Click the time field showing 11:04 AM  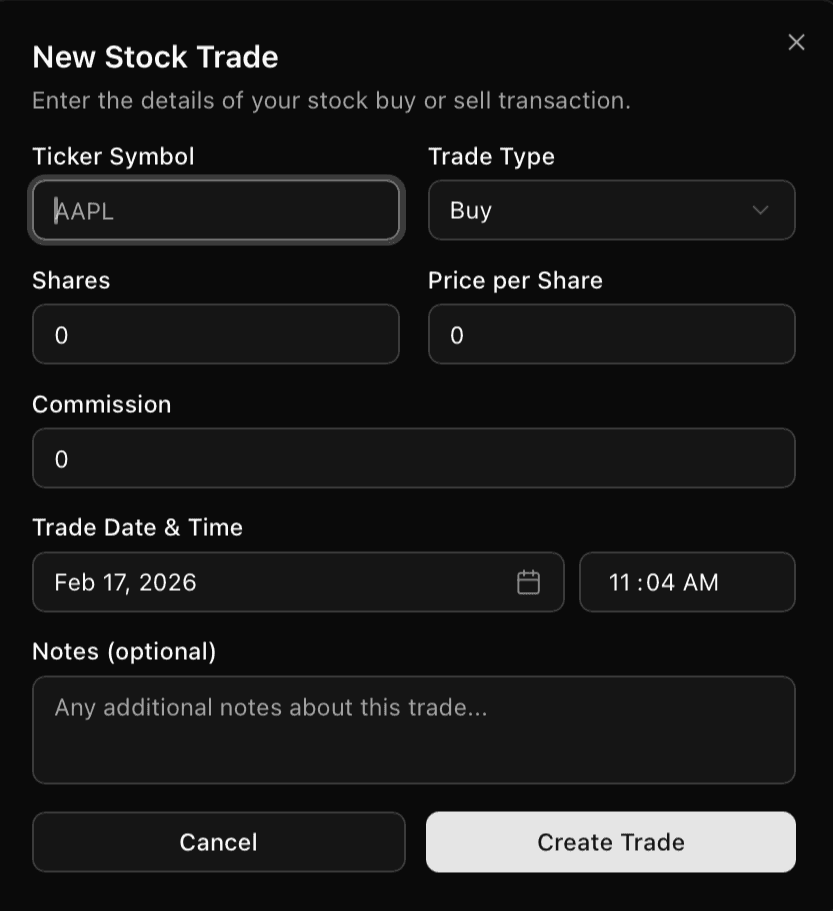687,582
